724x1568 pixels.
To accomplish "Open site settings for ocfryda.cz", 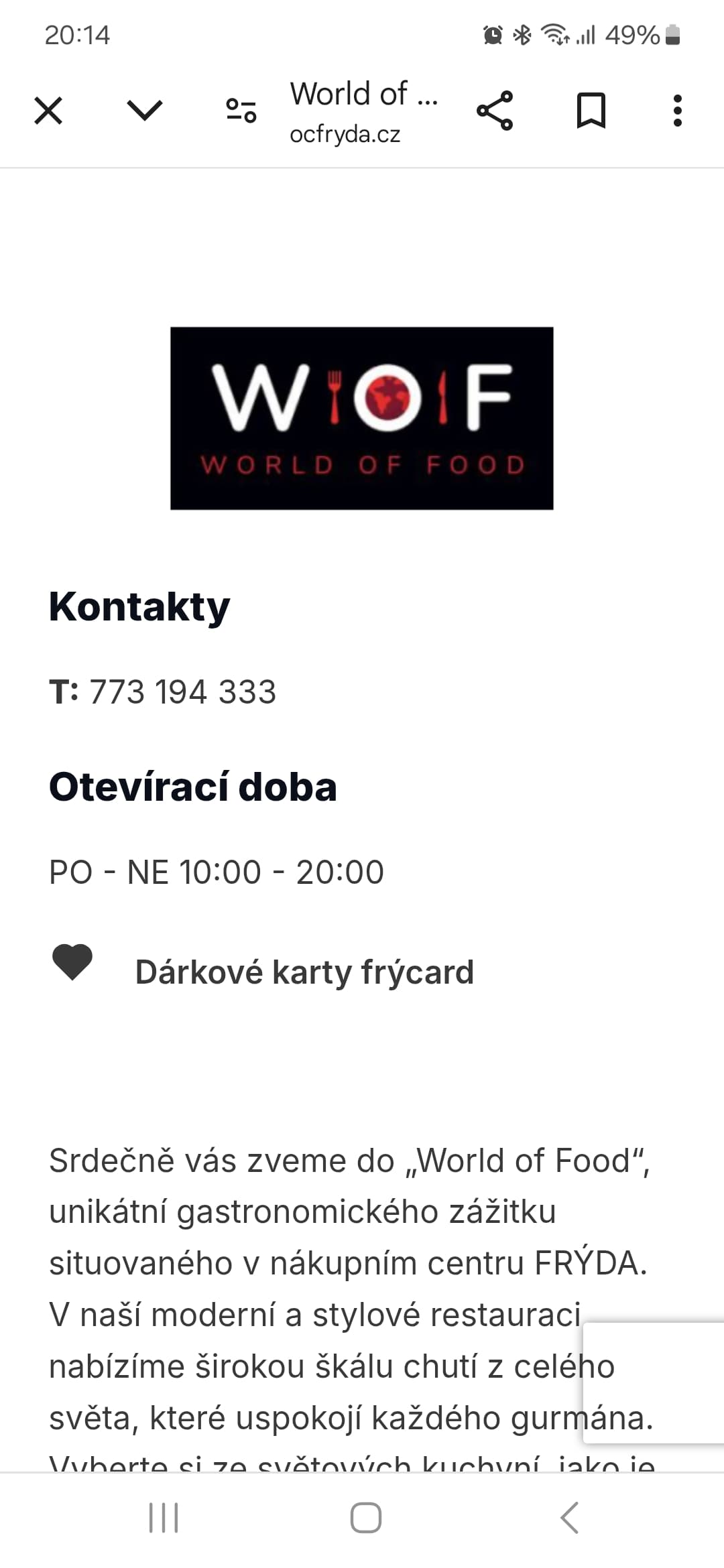I will pos(241,111).
